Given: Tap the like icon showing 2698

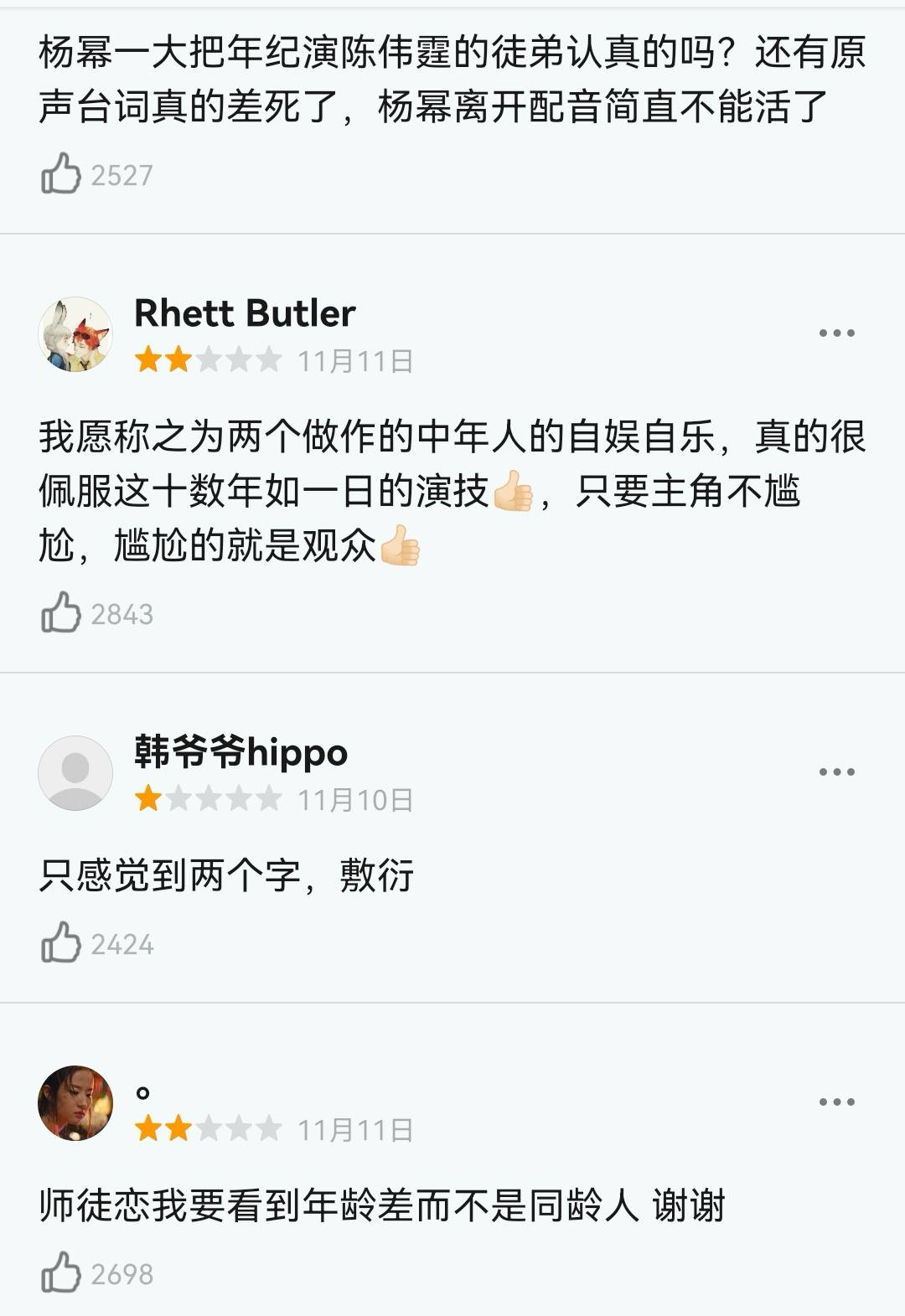Looking at the screenshot, I should click(x=59, y=1272).
